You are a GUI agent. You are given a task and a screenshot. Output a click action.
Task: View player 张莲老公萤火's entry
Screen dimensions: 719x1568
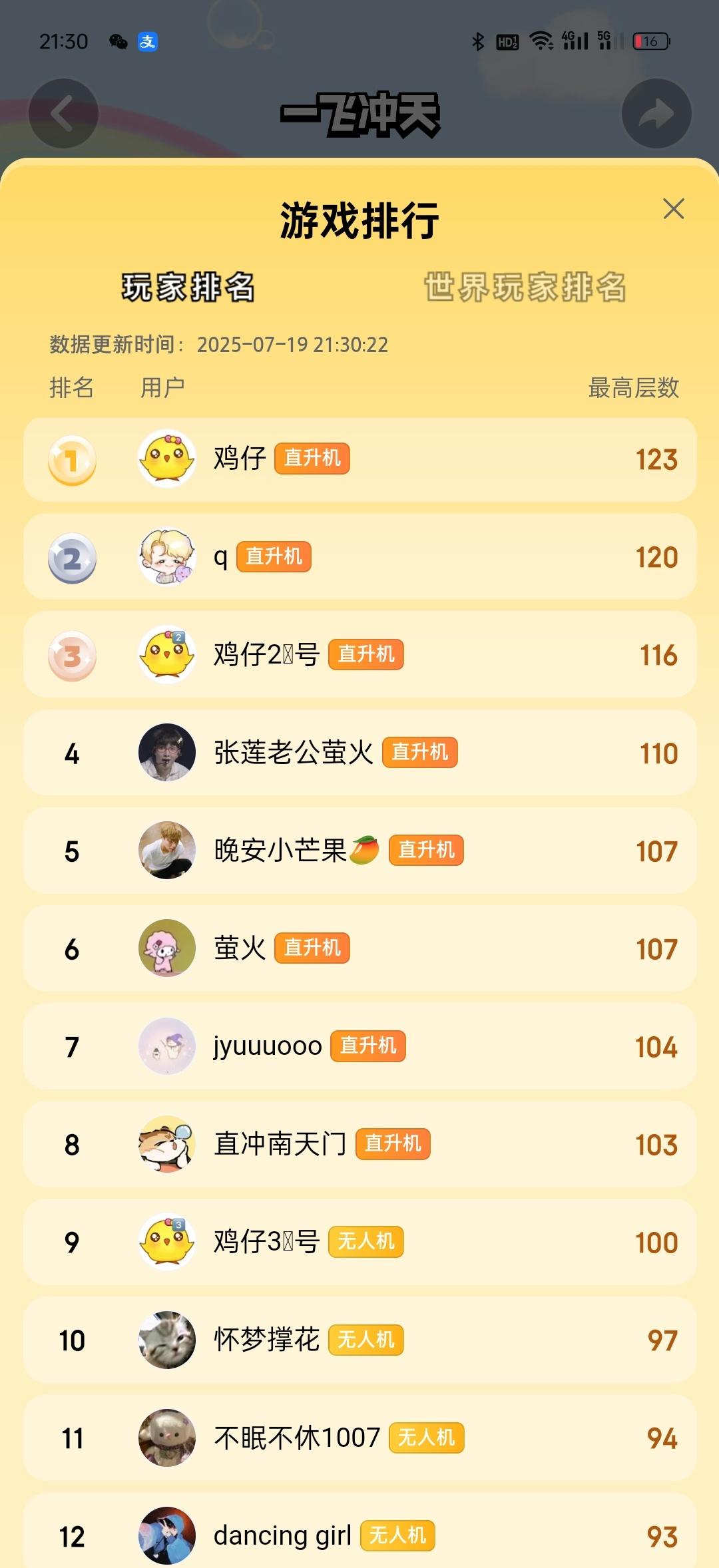359,753
